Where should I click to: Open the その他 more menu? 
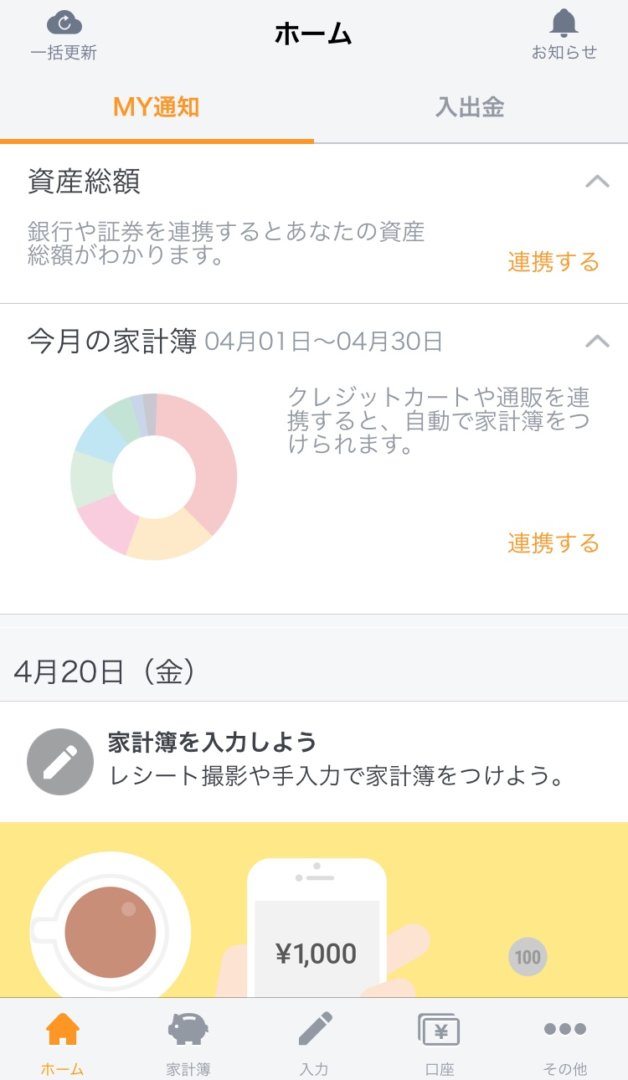coord(565,1039)
